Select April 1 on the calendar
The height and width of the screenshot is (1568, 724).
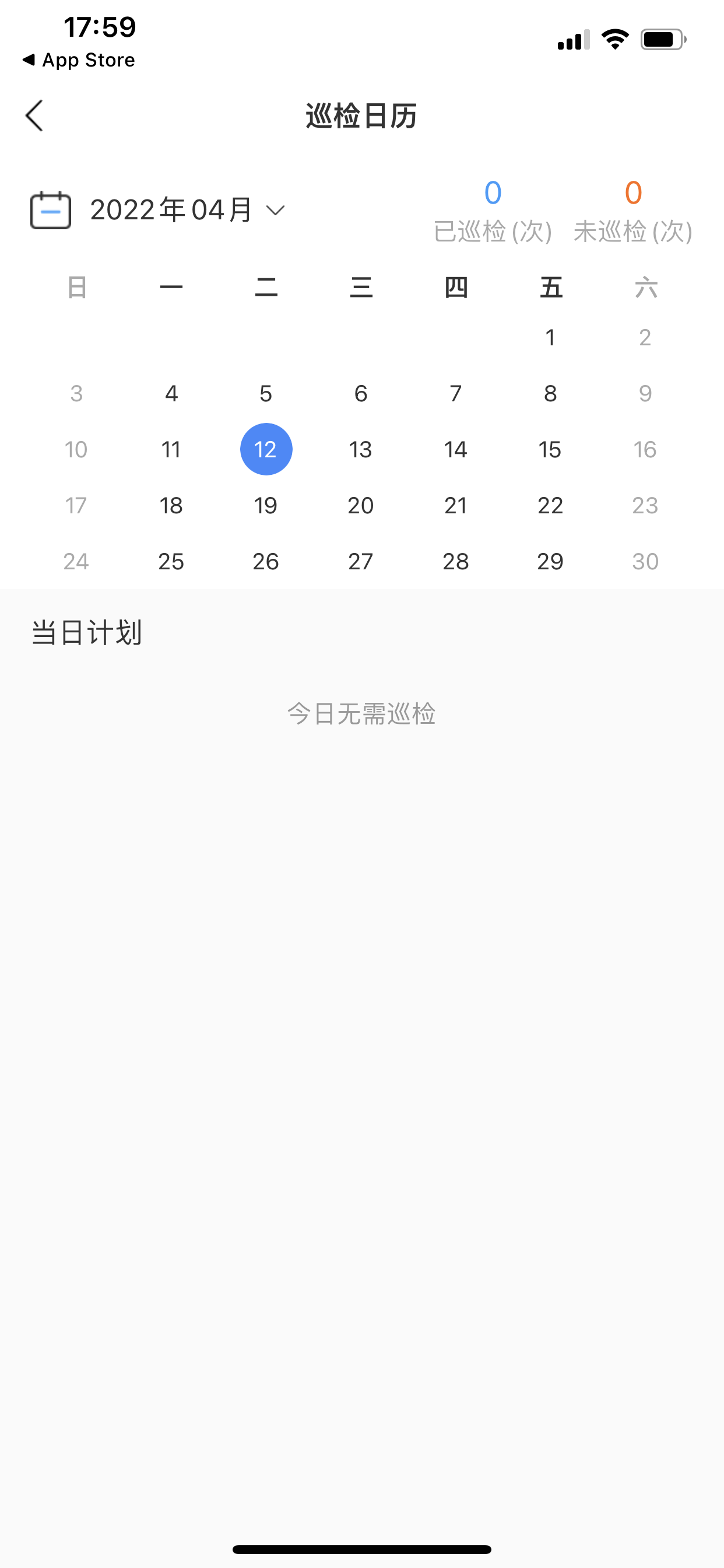pyautogui.click(x=550, y=337)
